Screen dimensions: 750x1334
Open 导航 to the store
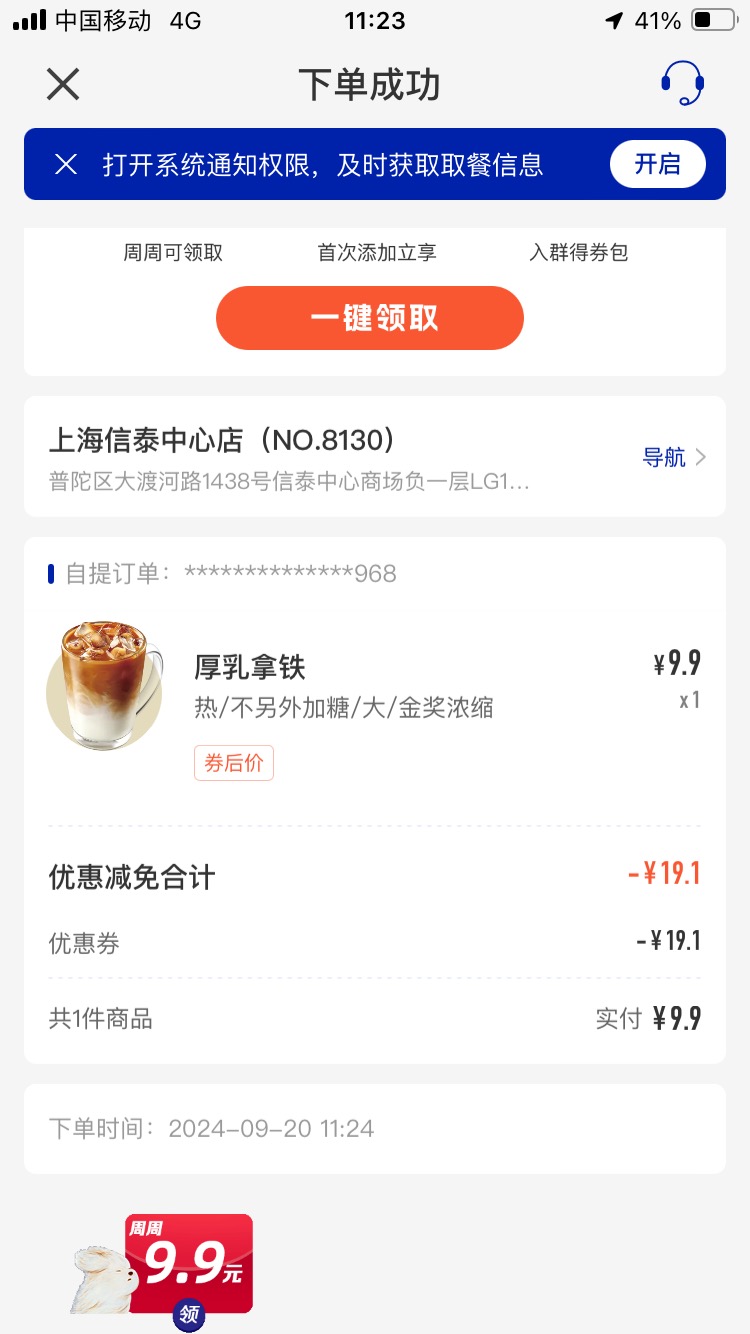675,457
